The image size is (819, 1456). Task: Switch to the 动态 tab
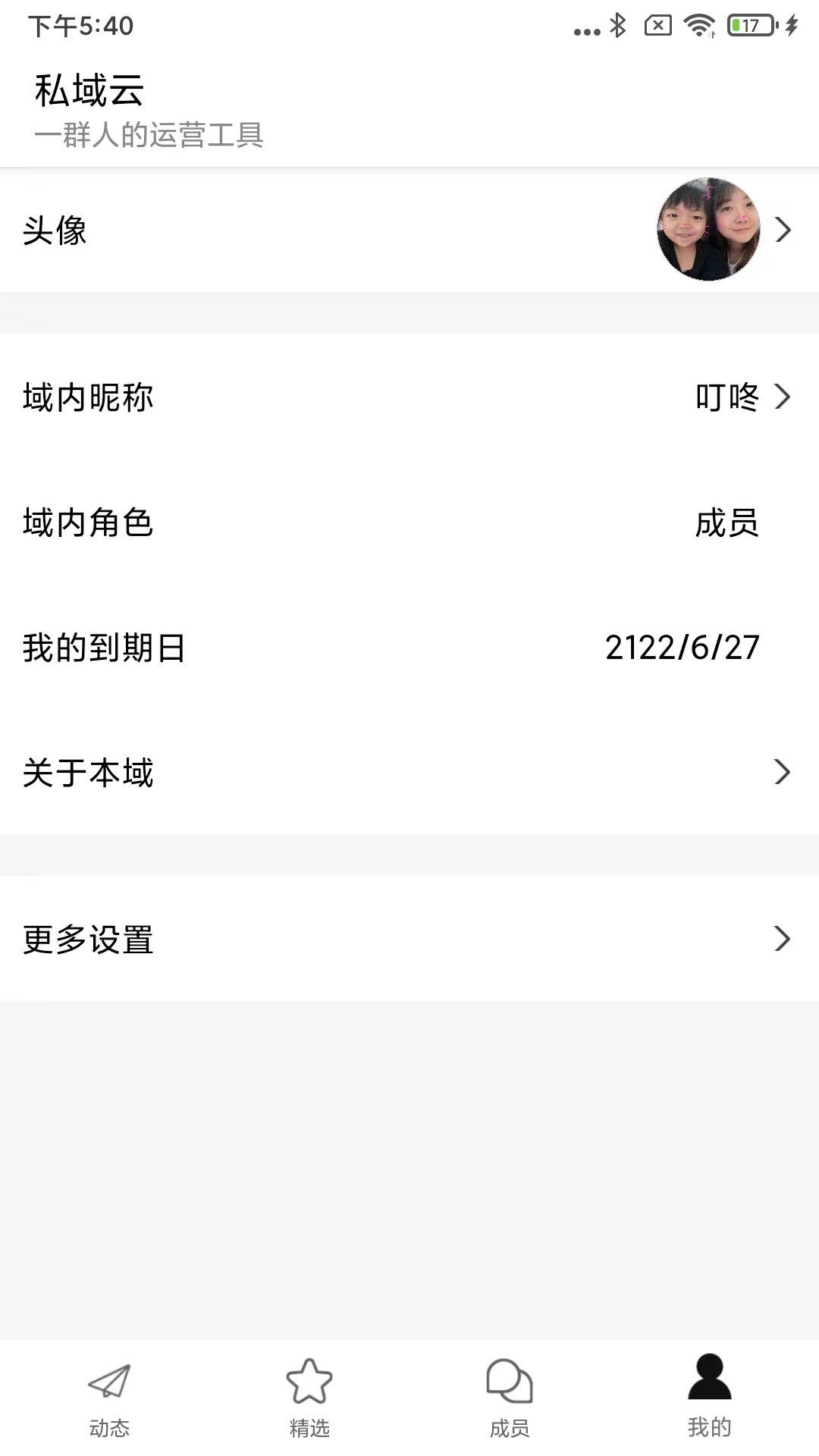[x=109, y=1397]
